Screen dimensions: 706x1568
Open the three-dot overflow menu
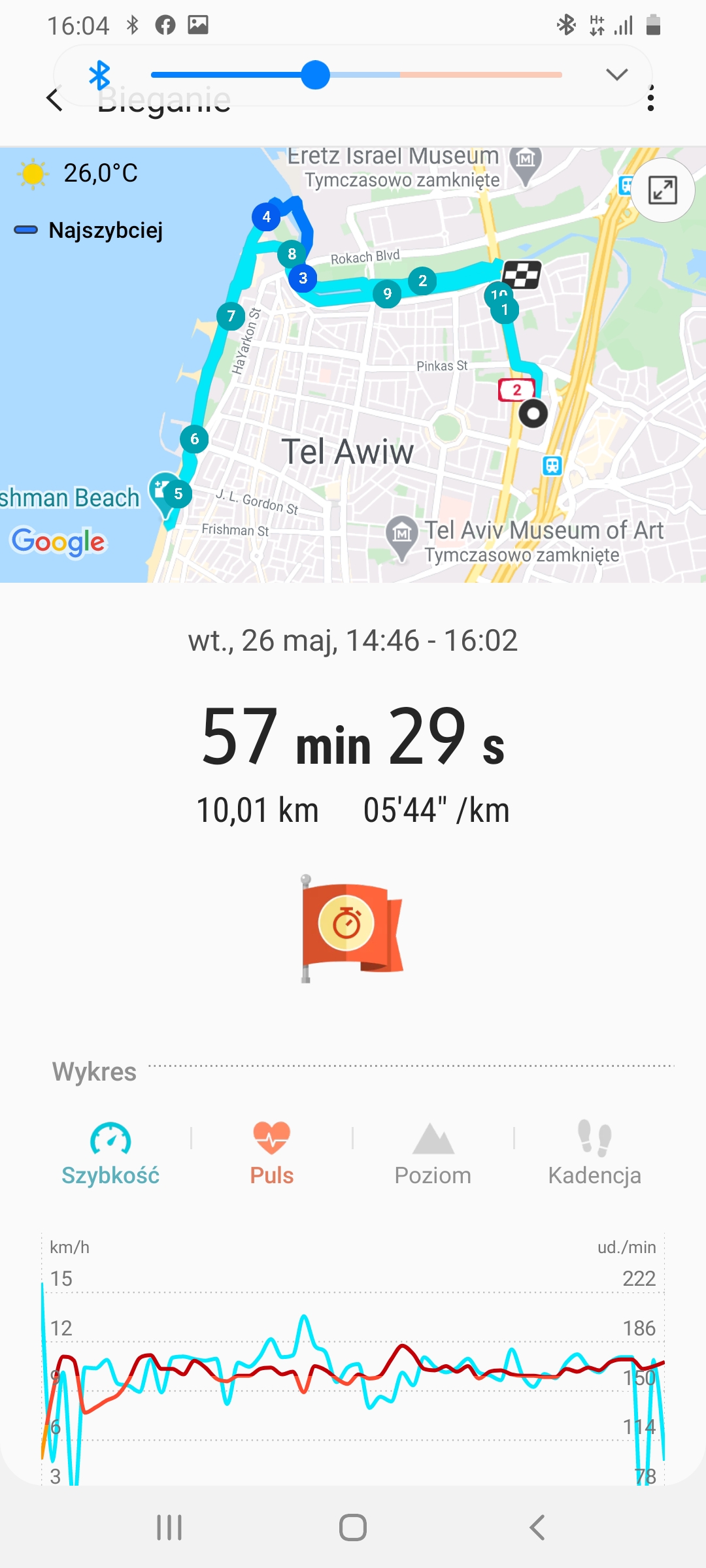[650, 99]
